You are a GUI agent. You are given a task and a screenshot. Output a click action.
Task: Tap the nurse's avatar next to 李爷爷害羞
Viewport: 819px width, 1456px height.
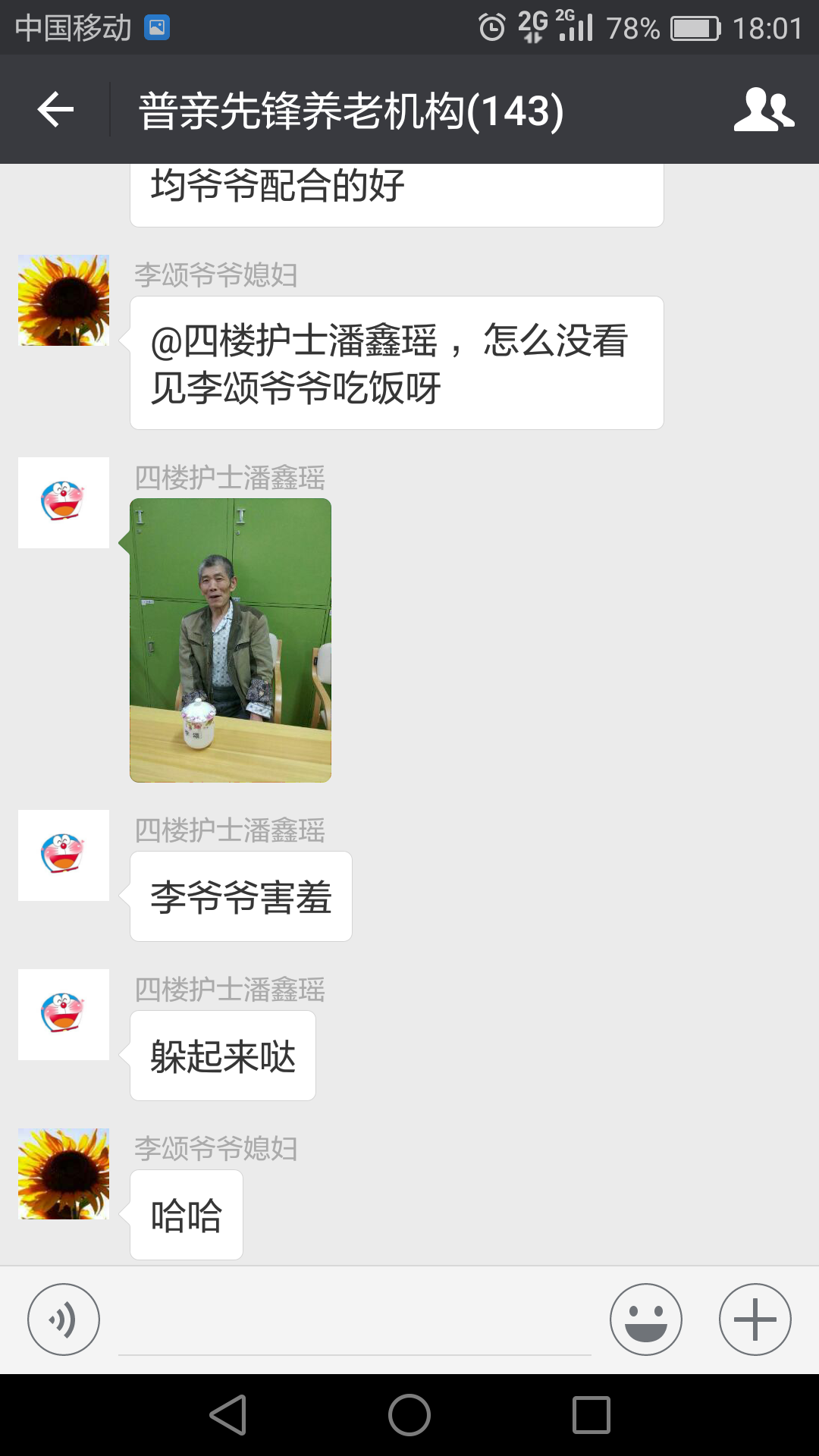tap(64, 855)
